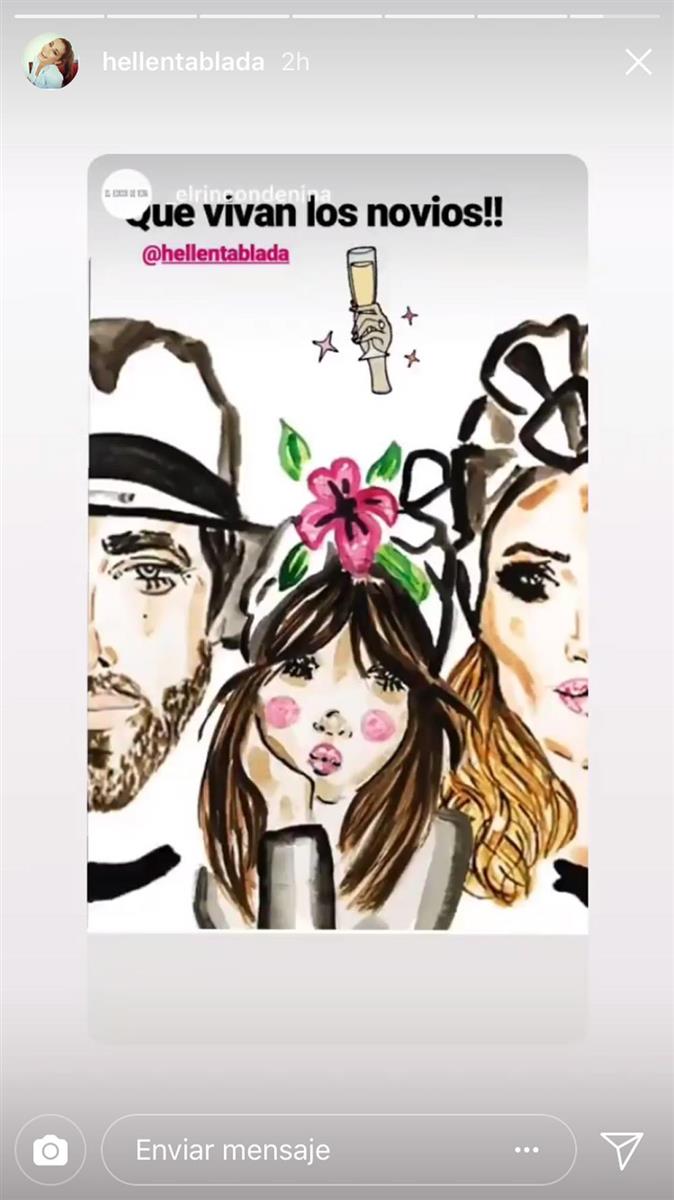The height and width of the screenshot is (1200, 674).
Task: Share the story with the paper plane icon
Action: click(622, 1150)
